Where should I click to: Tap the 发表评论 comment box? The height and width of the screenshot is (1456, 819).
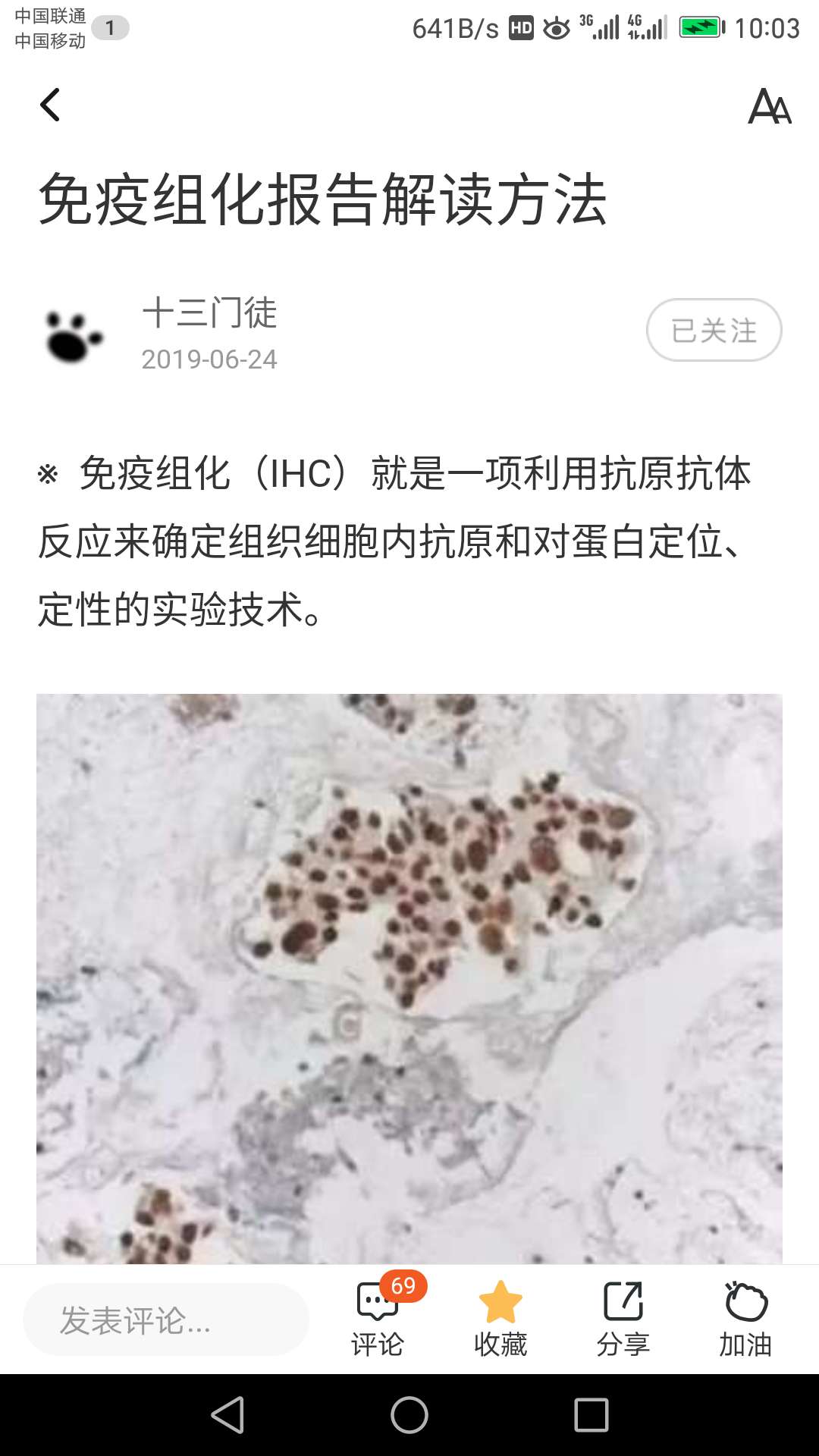click(165, 1320)
